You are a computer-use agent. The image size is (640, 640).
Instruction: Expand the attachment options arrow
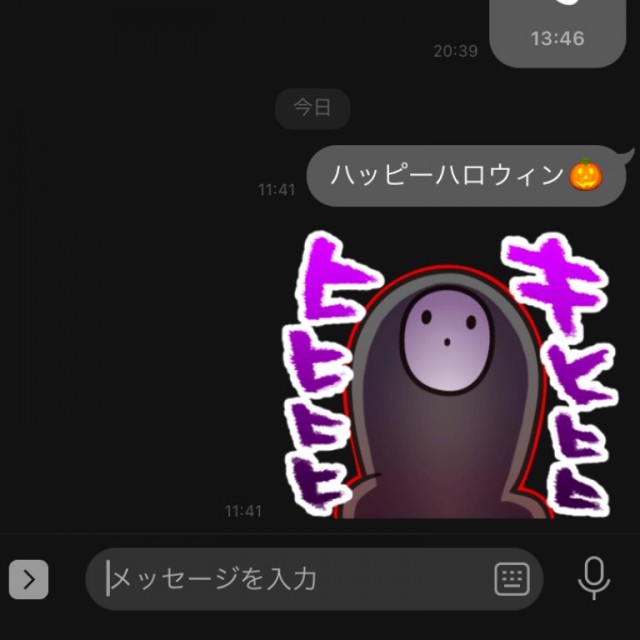coord(28,578)
